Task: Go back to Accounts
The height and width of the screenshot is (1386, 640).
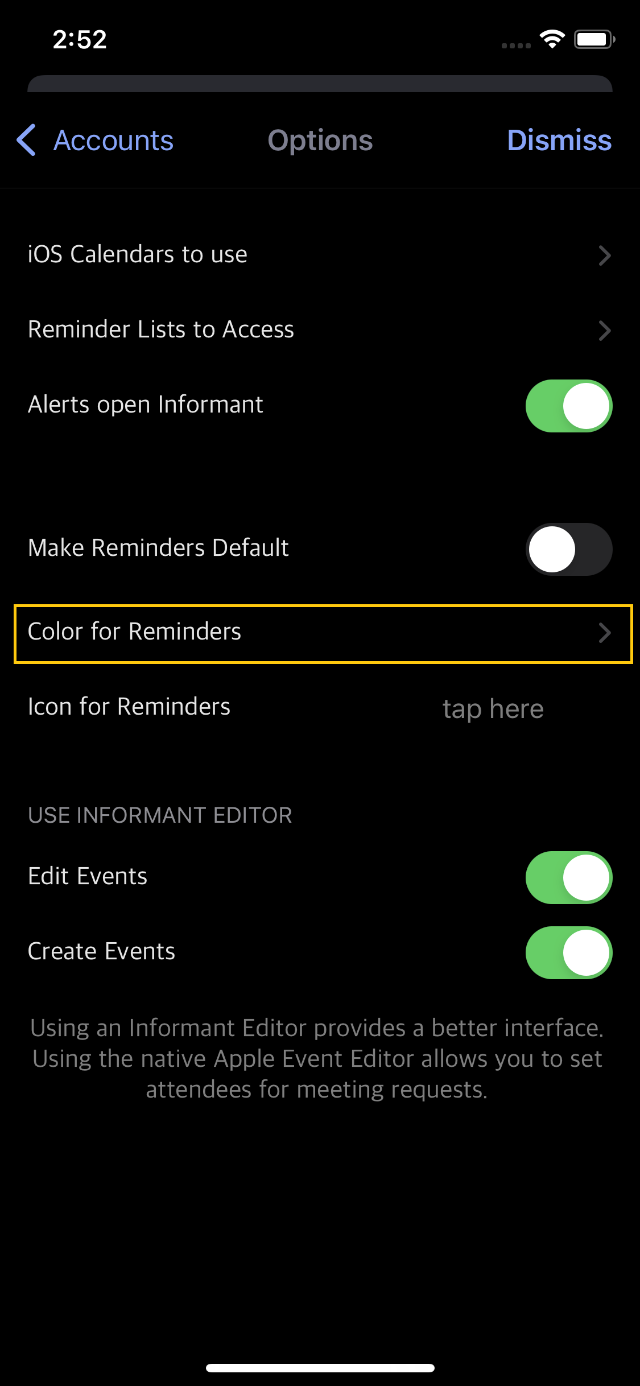Action: tap(95, 141)
